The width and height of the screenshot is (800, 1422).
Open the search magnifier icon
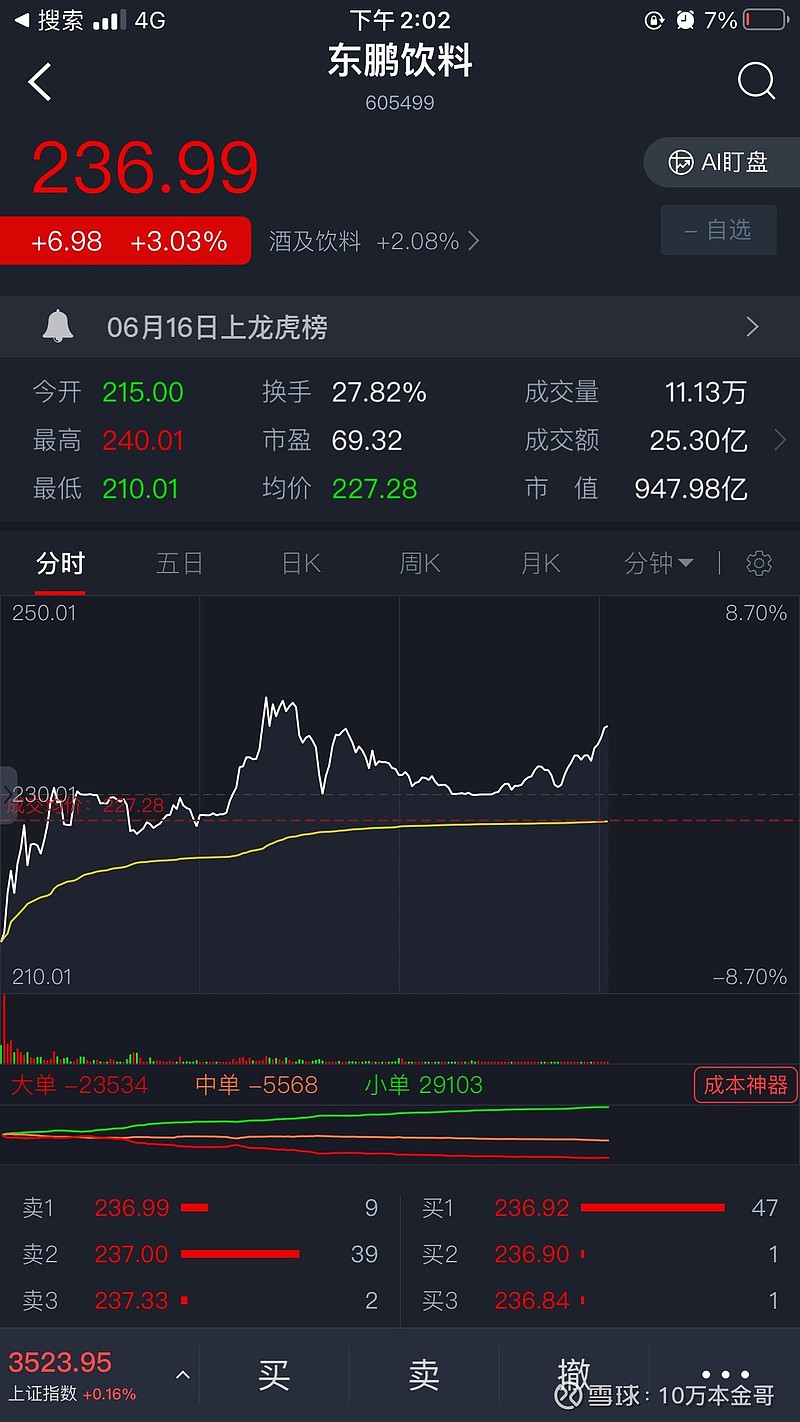point(757,82)
